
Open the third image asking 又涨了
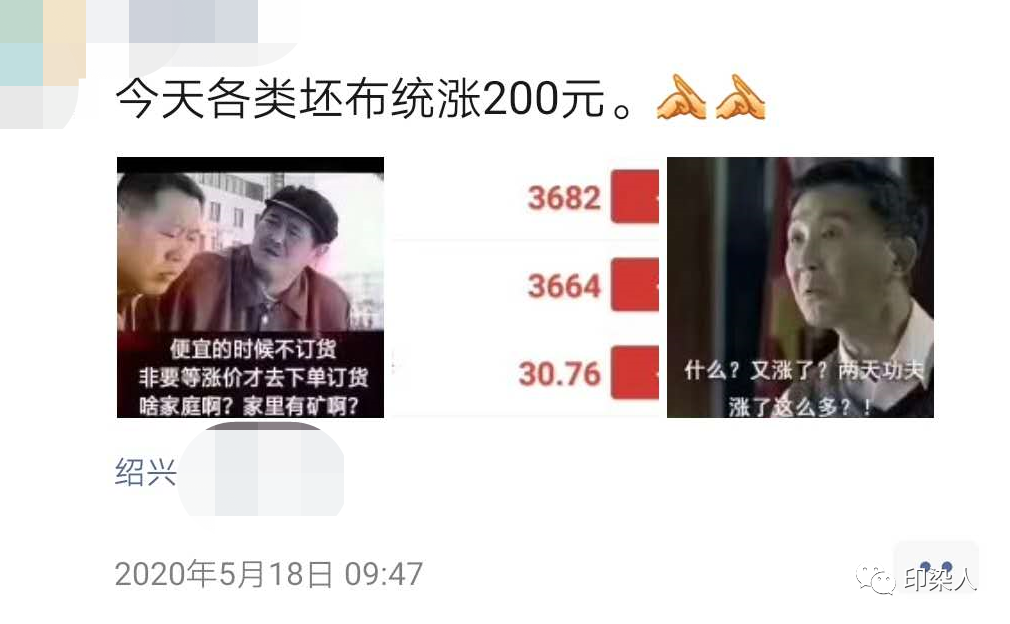[800, 287]
